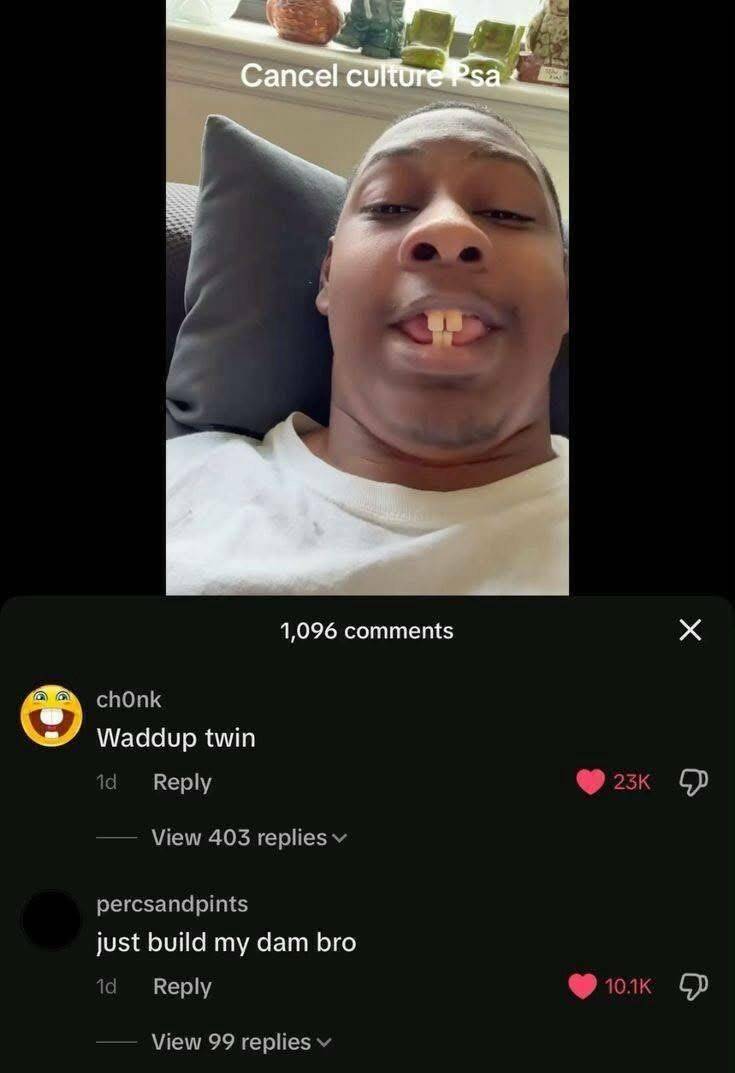Screen dimensions: 735x1073
Task: Tap the video above the comments
Action: pos(367,300)
